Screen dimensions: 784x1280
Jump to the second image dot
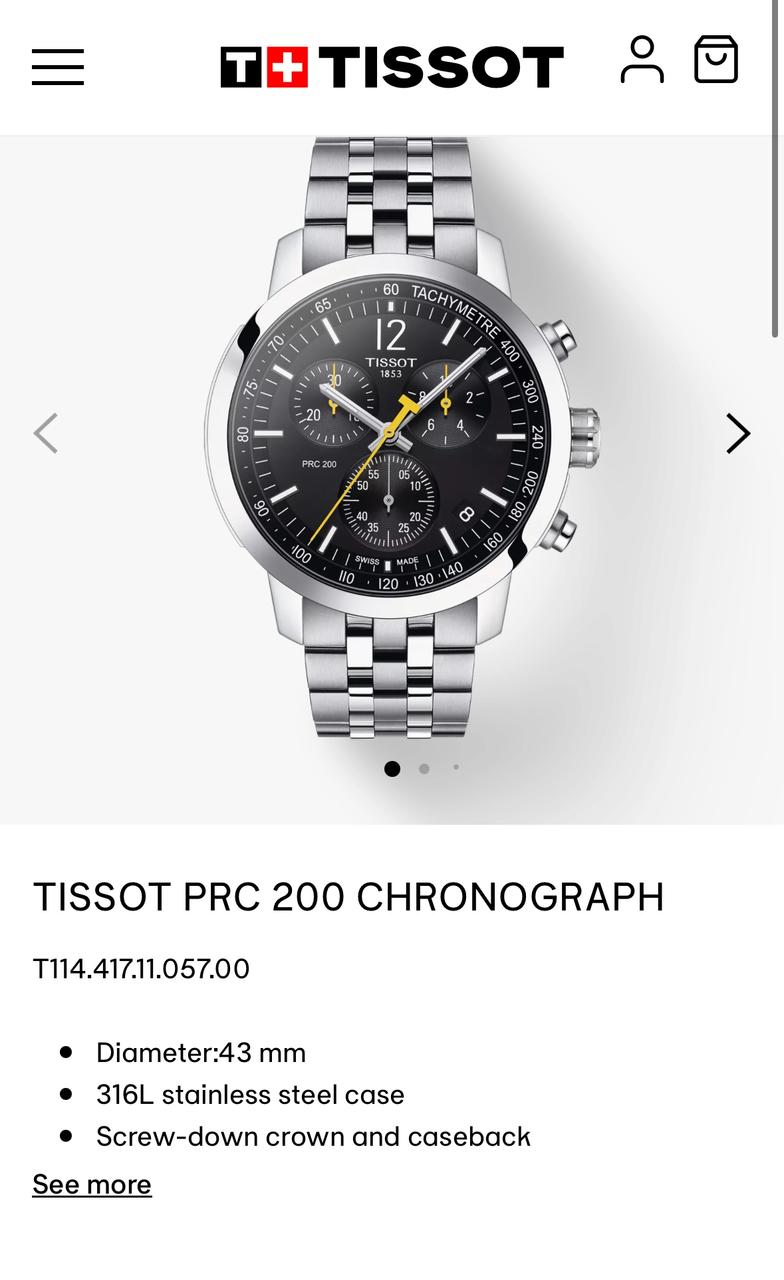[x=424, y=768]
